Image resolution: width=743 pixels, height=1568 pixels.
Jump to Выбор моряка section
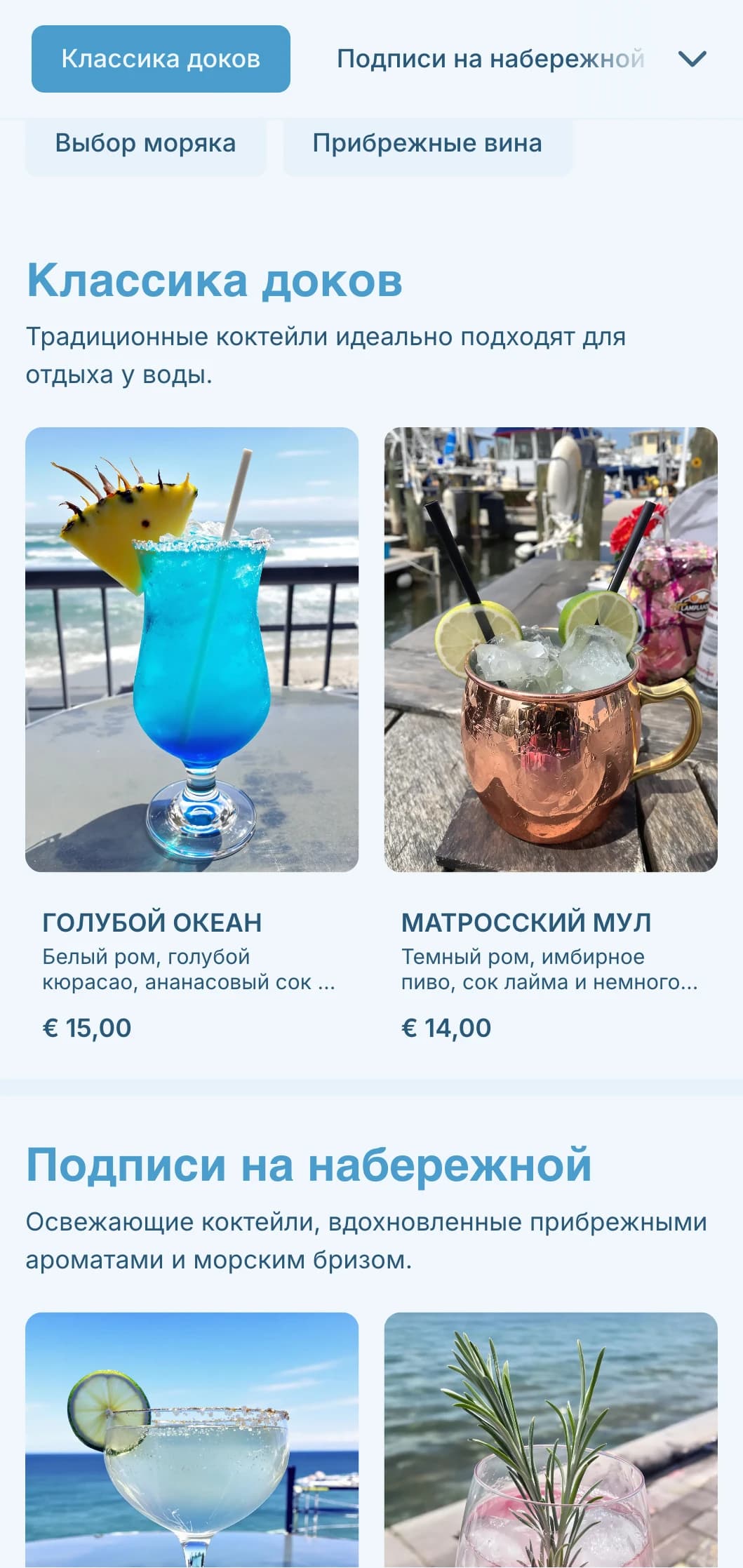point(145,144)
